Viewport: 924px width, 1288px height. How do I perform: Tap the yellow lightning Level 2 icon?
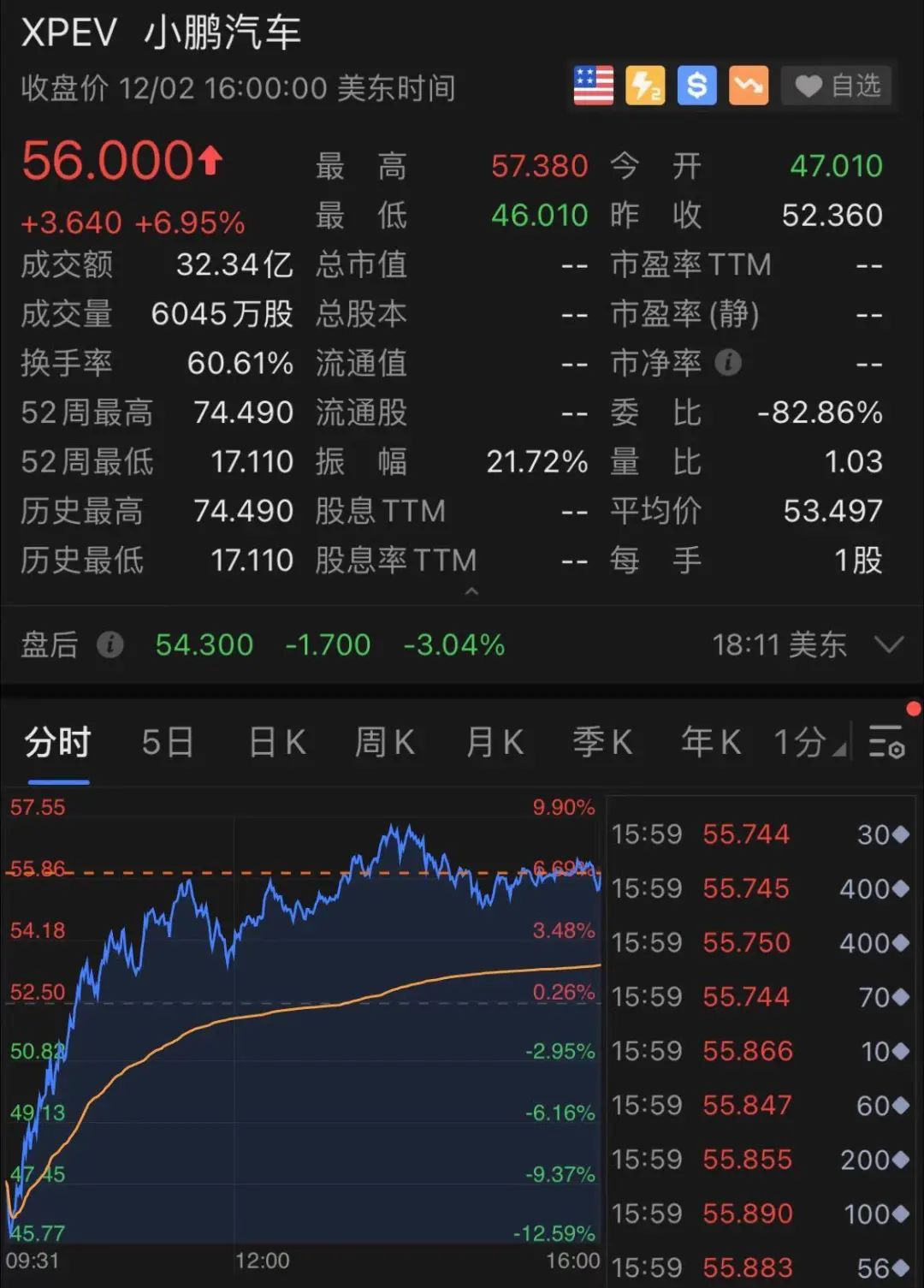(645, 86)
